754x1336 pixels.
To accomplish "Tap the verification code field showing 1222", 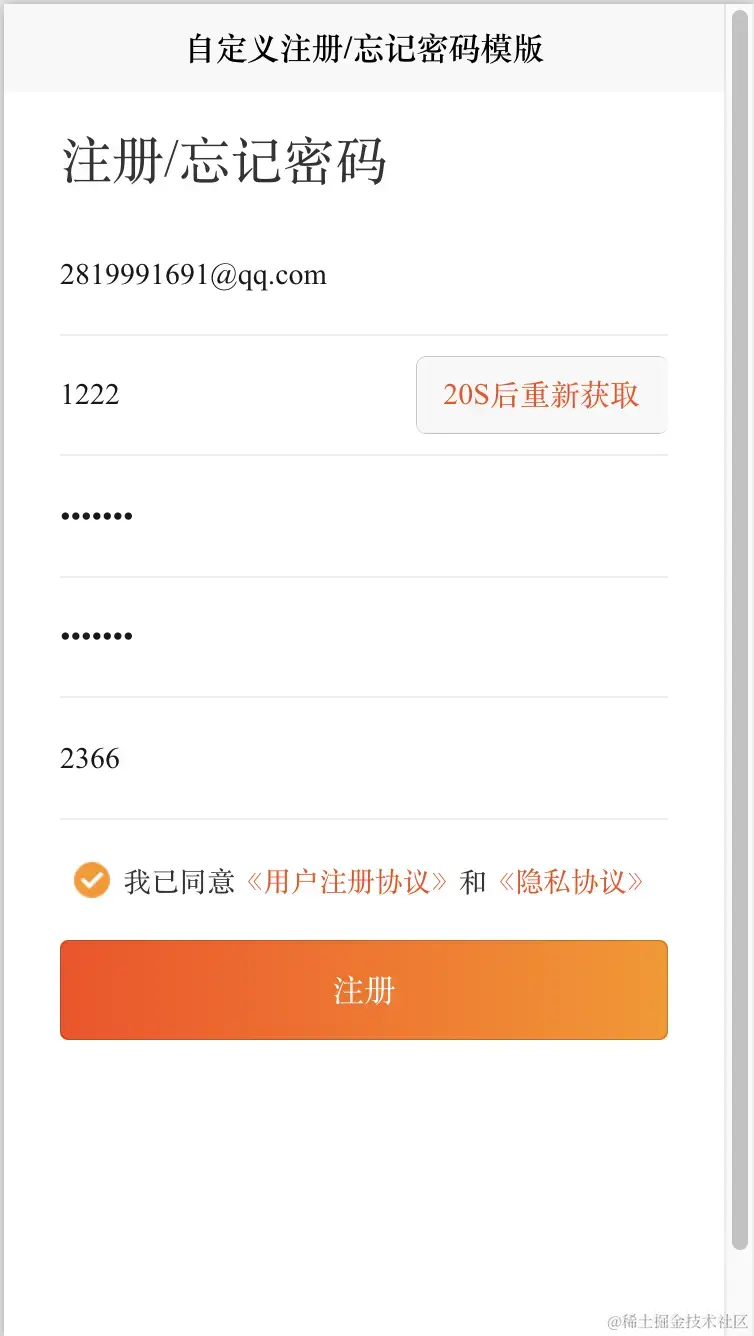I will 230,395.
